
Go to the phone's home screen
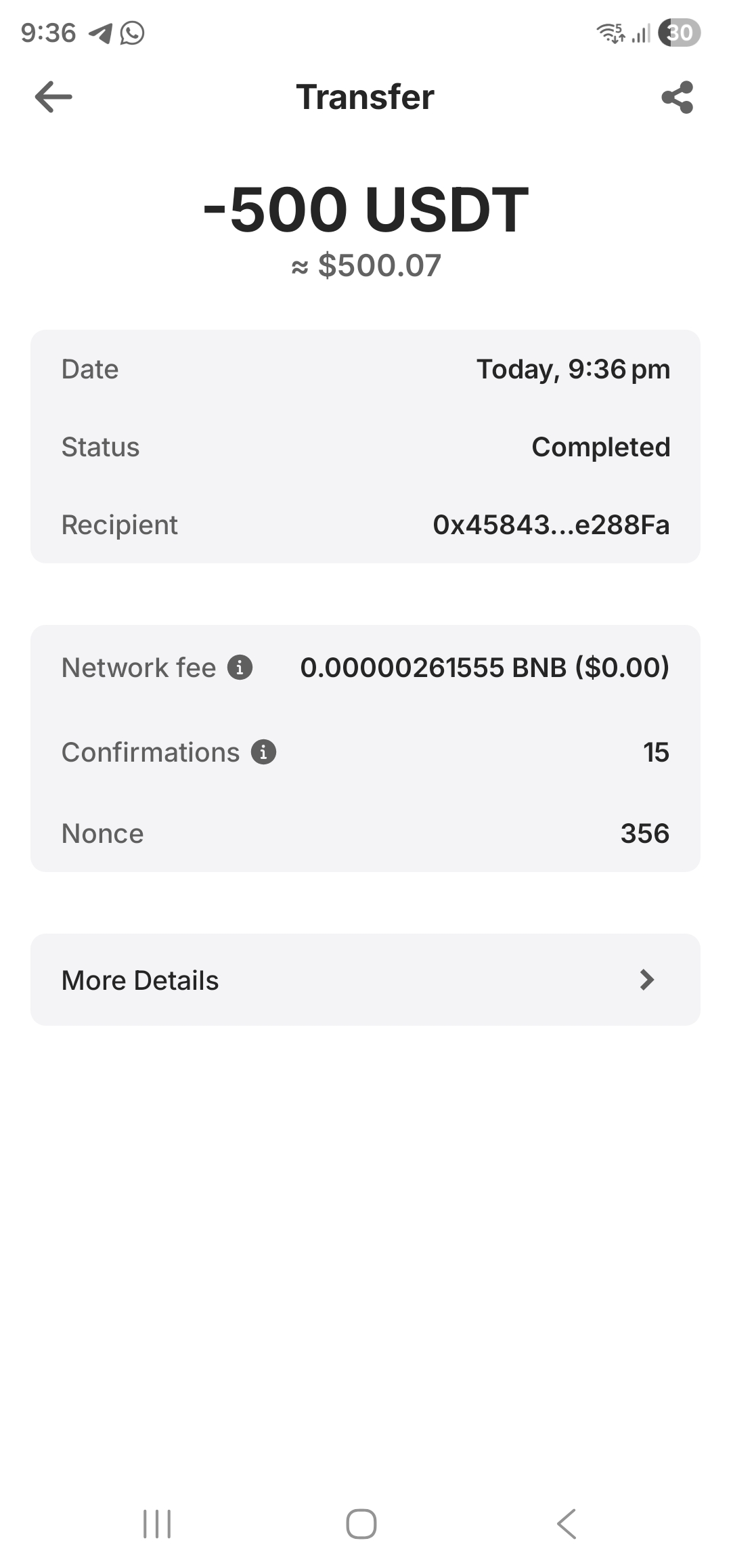coord(361,1524)
